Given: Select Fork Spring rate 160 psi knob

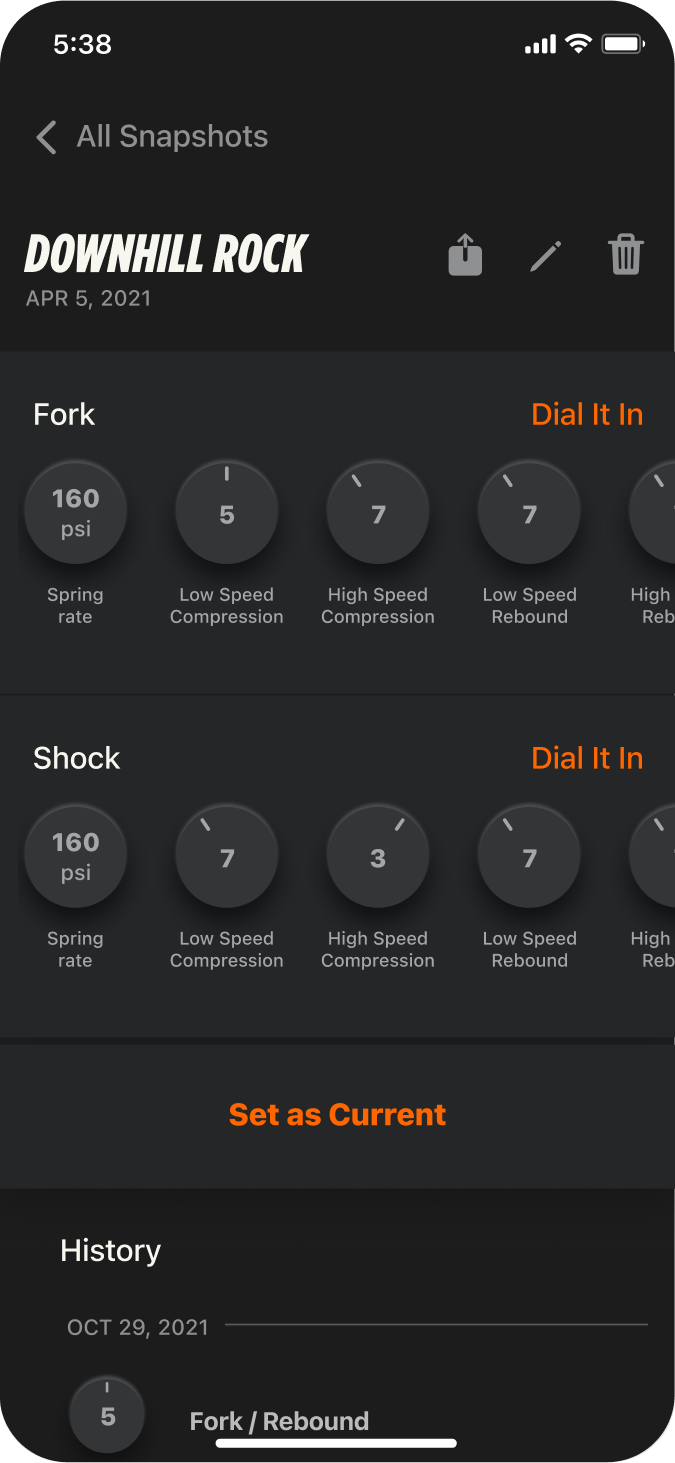Looking at the screenshot, I should pyautogui.click(x=76, y=512).
